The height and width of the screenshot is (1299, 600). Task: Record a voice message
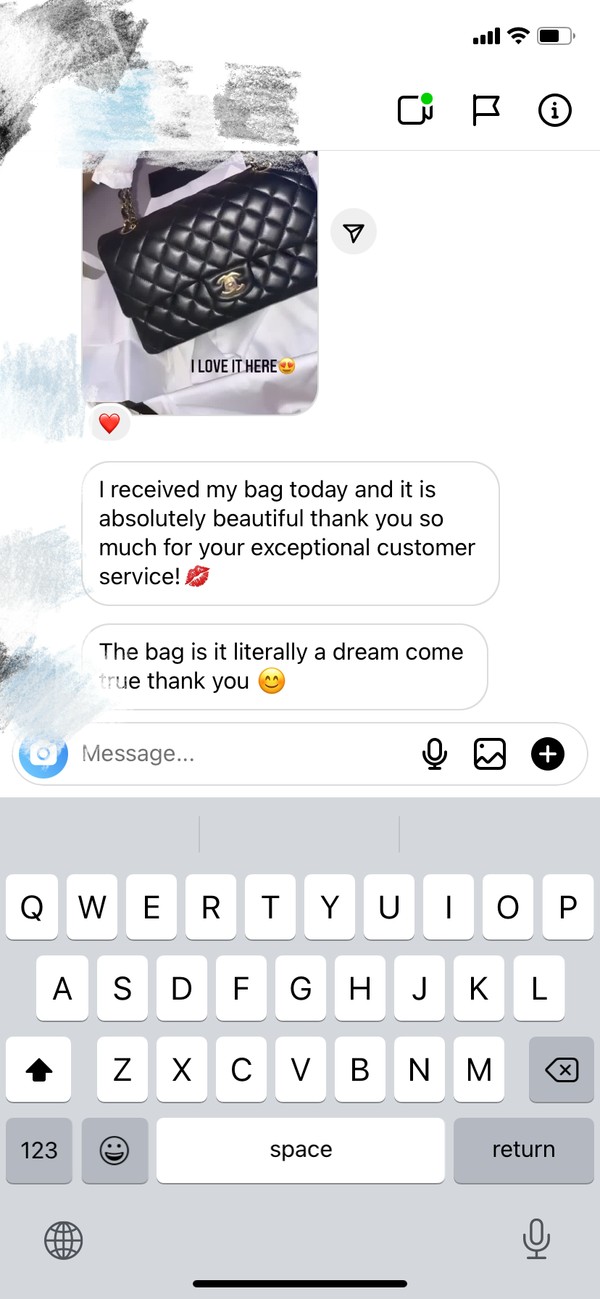434,754
